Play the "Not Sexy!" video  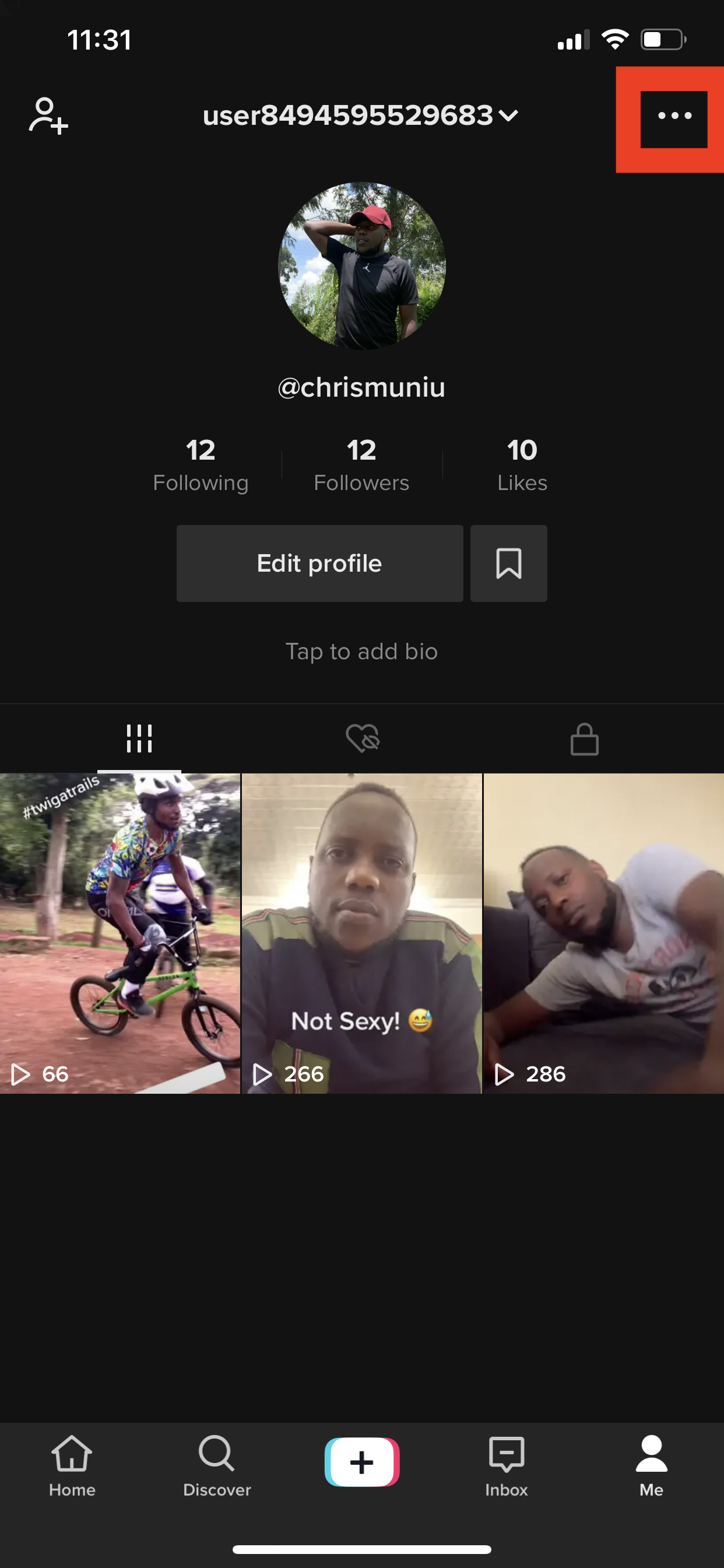(x=361, y=933)
